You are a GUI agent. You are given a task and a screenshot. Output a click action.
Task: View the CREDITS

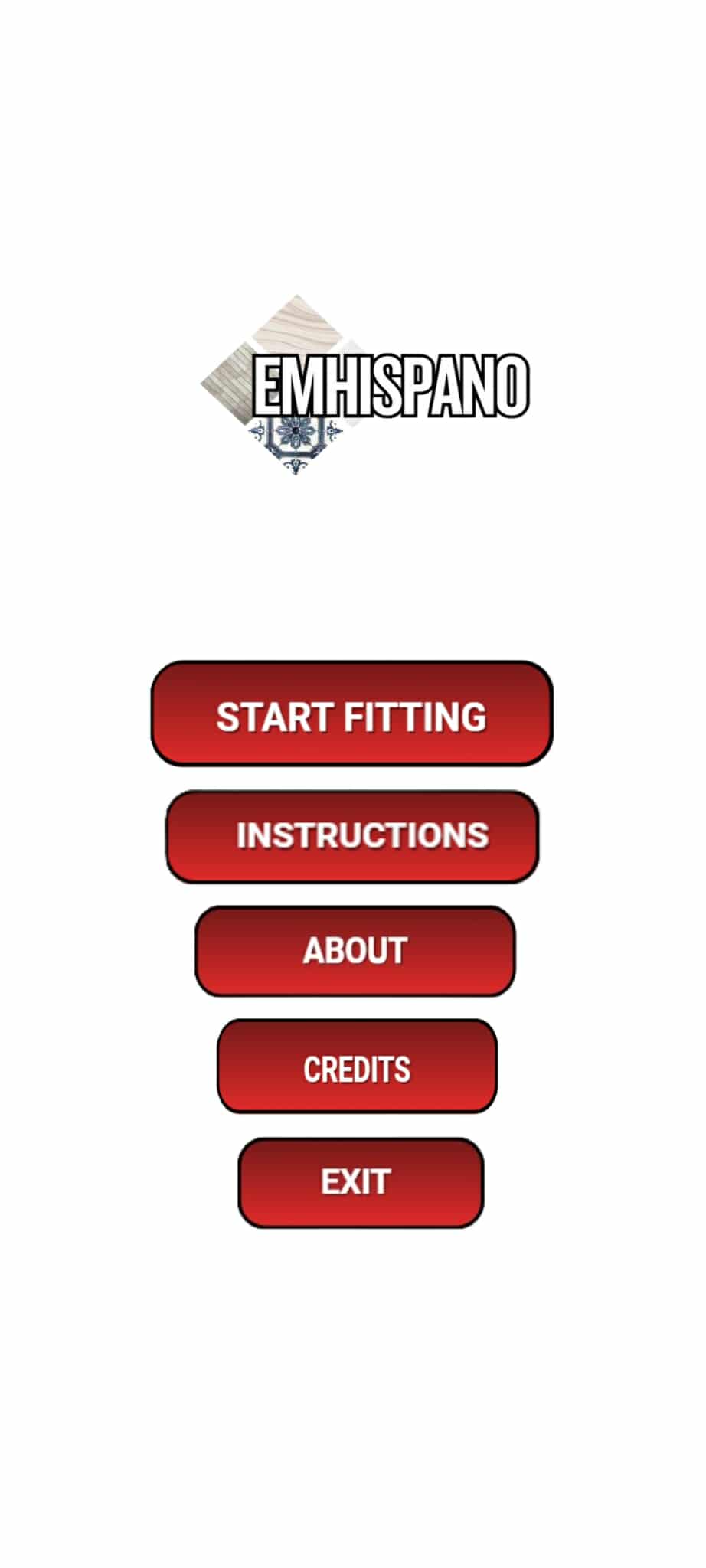(x=357, y=1067)
